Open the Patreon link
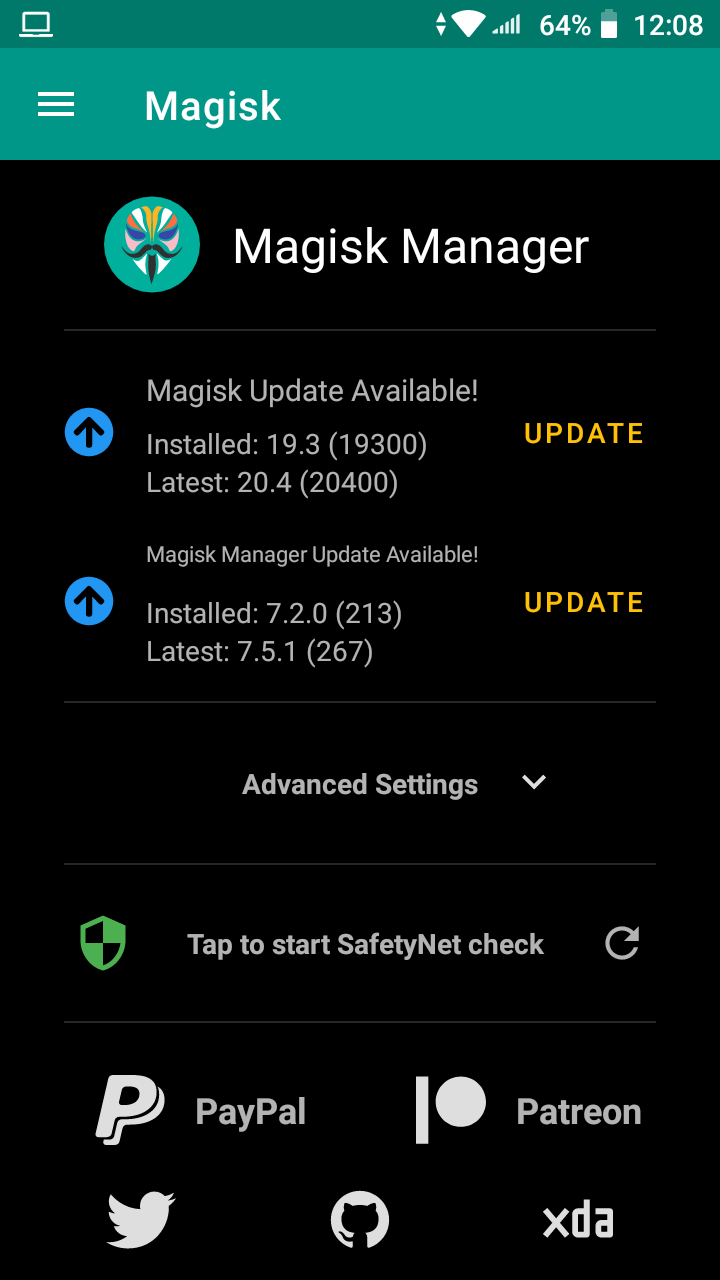Viewport: 720px width, 1280px height. coord(528,1110)
